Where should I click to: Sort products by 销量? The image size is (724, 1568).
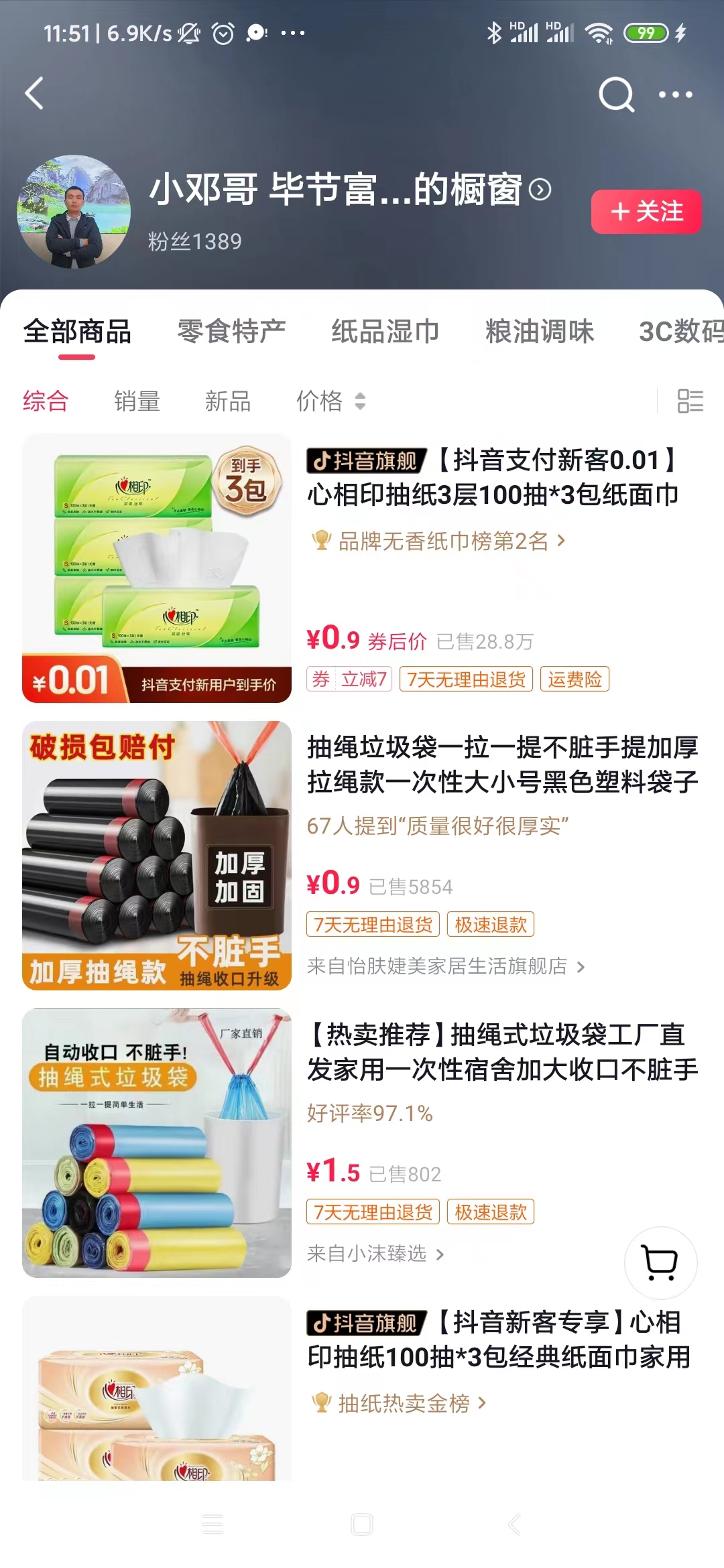(137, 401)
